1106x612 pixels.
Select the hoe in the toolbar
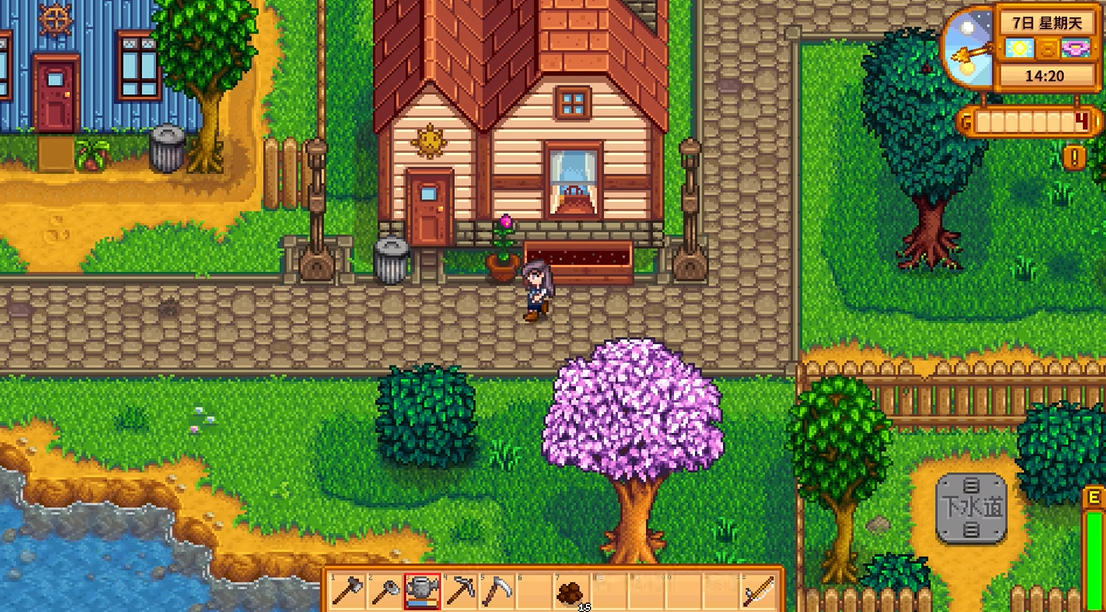[x=384, y=592]
